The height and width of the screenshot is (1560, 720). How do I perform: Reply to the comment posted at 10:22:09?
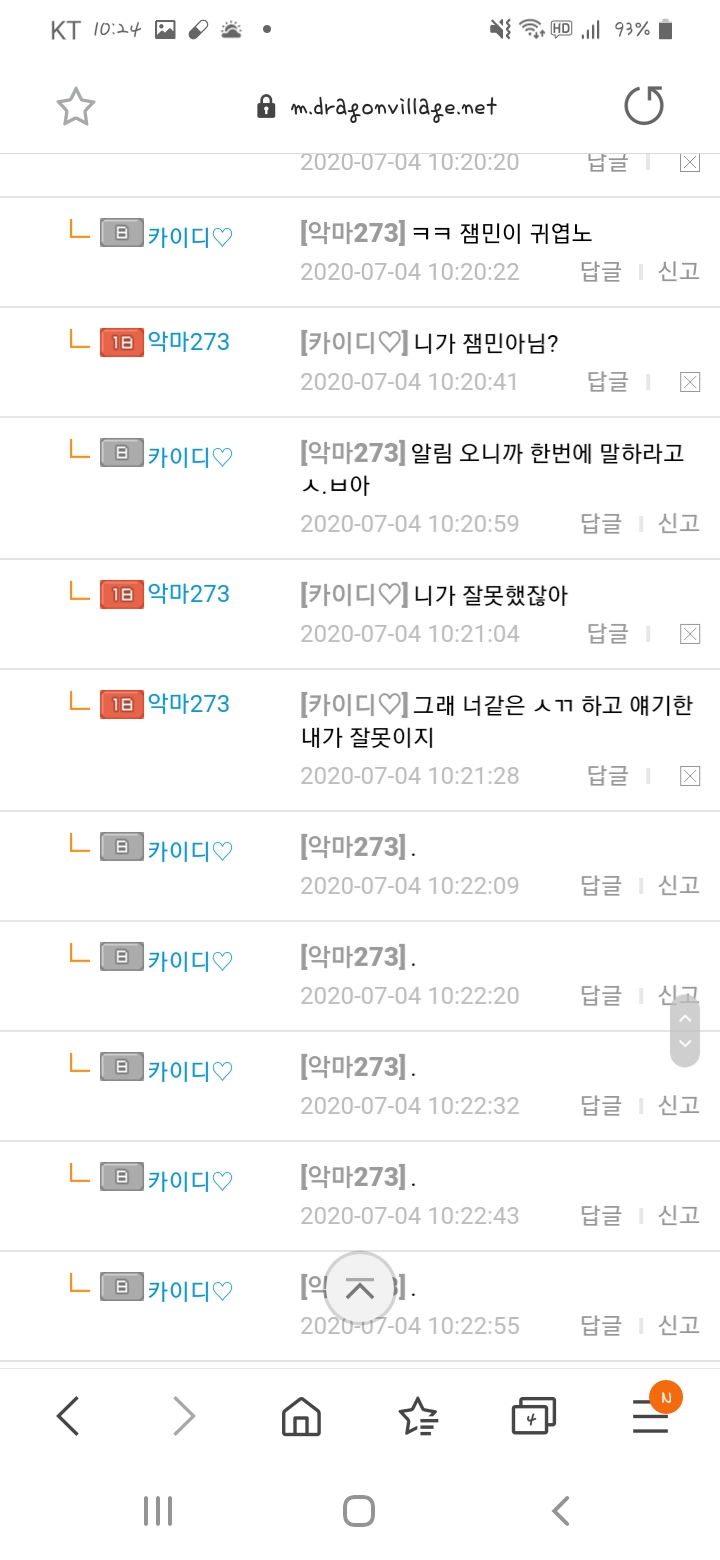pyautogui.click(x=601, y=885)
